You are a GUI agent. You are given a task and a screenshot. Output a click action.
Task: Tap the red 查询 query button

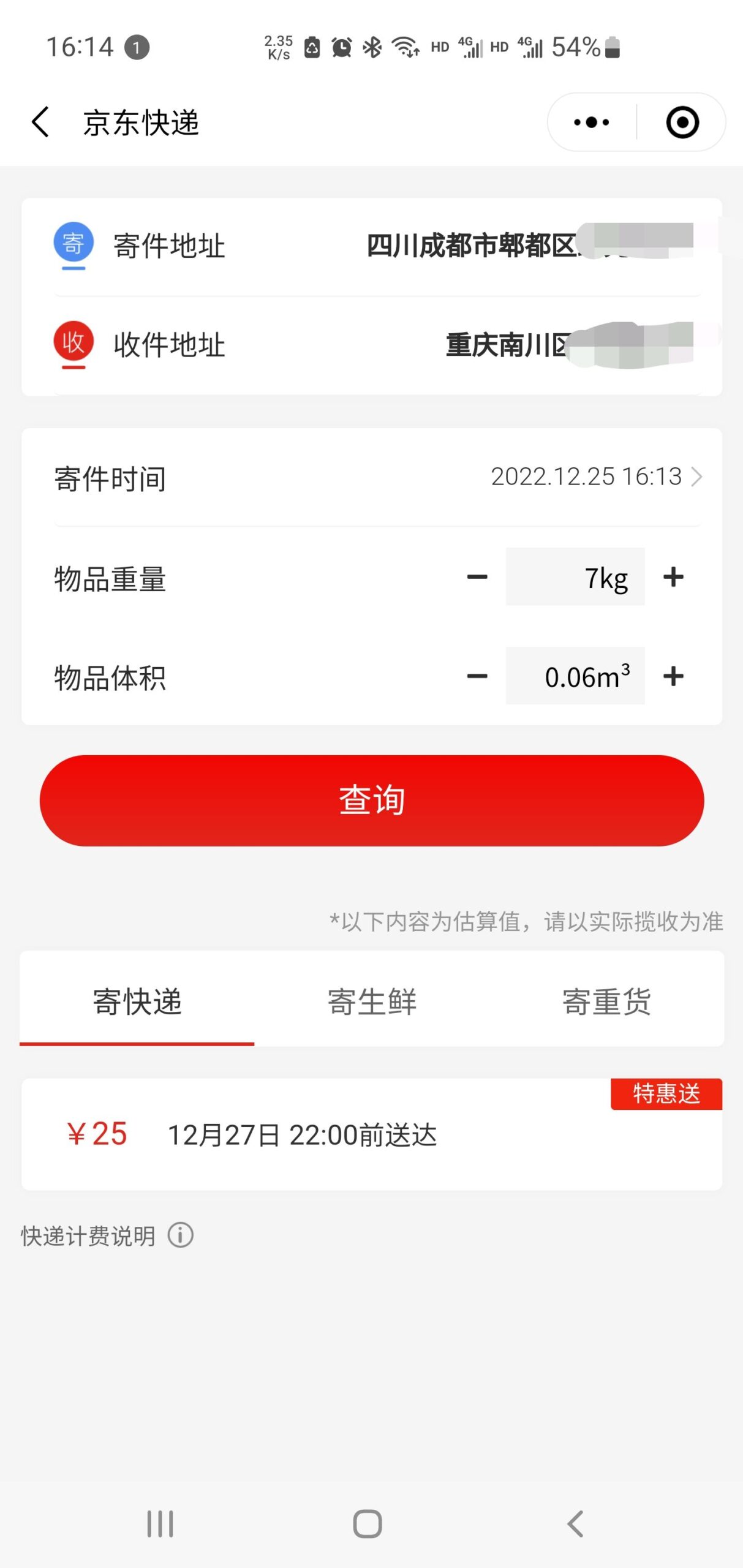(x=372, y=801)
